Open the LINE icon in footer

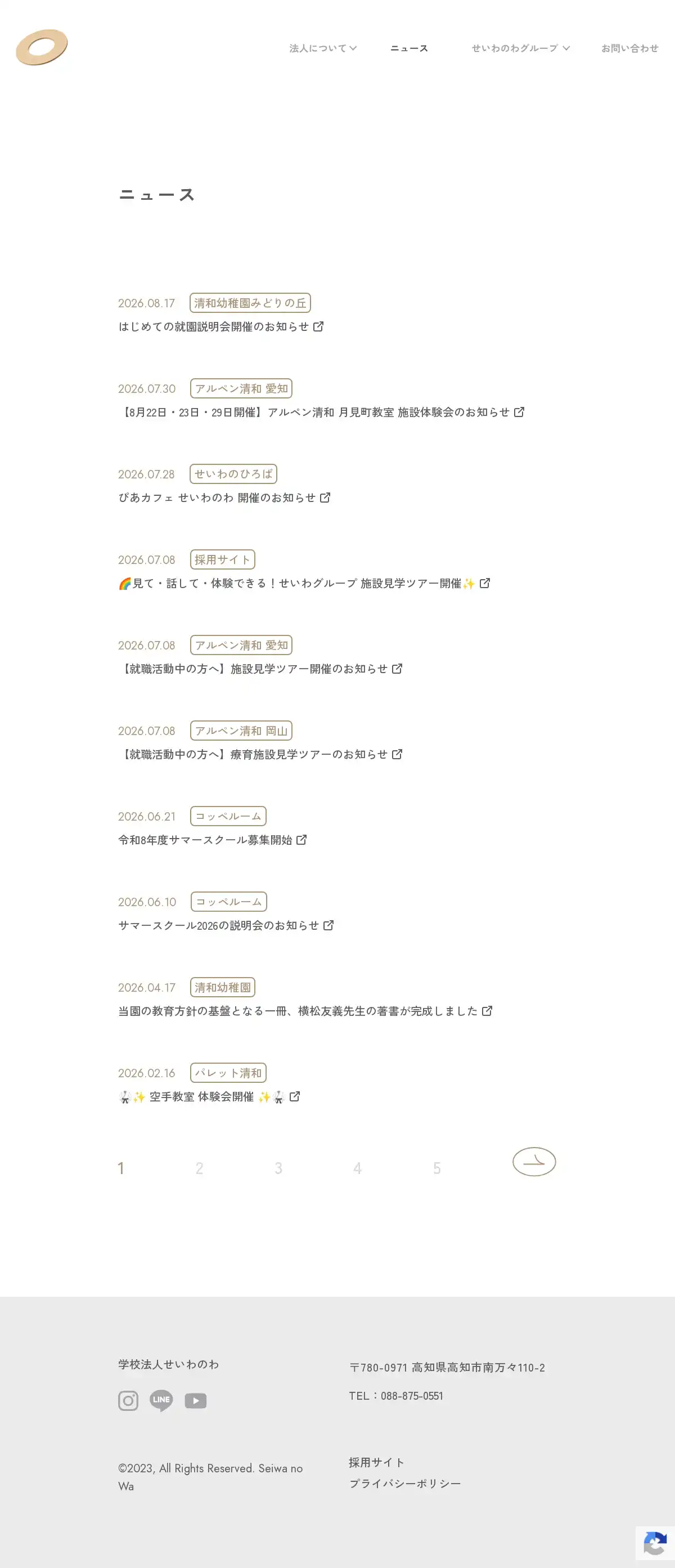(x=161, y=1401)
